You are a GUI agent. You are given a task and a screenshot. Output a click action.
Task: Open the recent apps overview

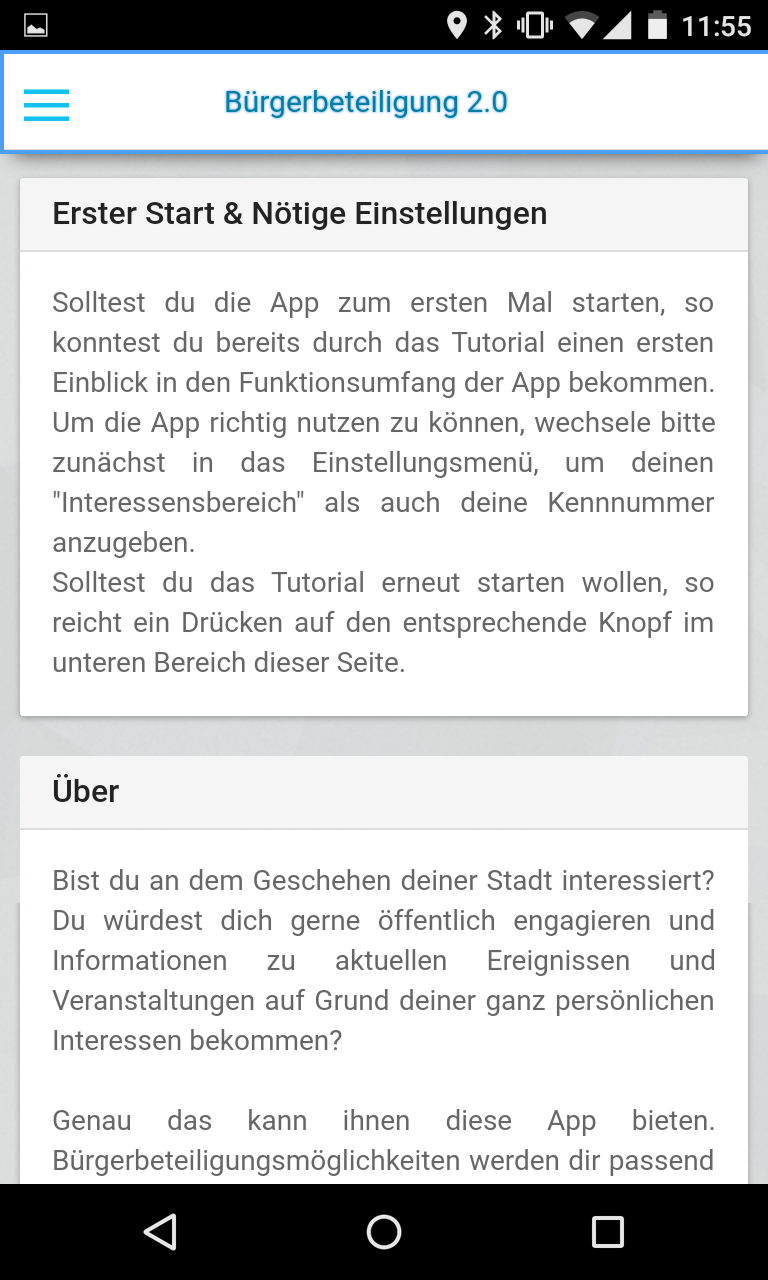click(607, 1232)
